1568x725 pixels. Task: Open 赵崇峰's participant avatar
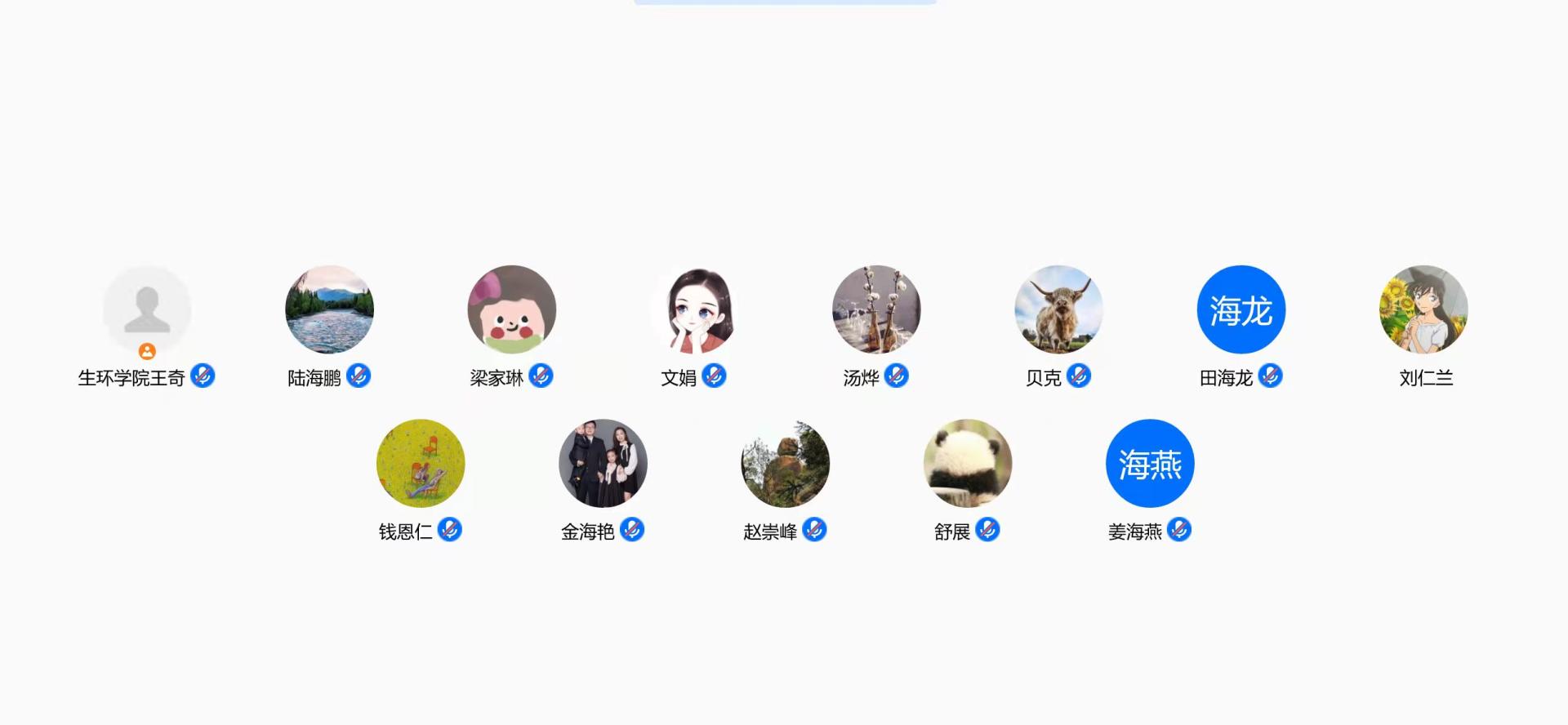pos(785,464)
